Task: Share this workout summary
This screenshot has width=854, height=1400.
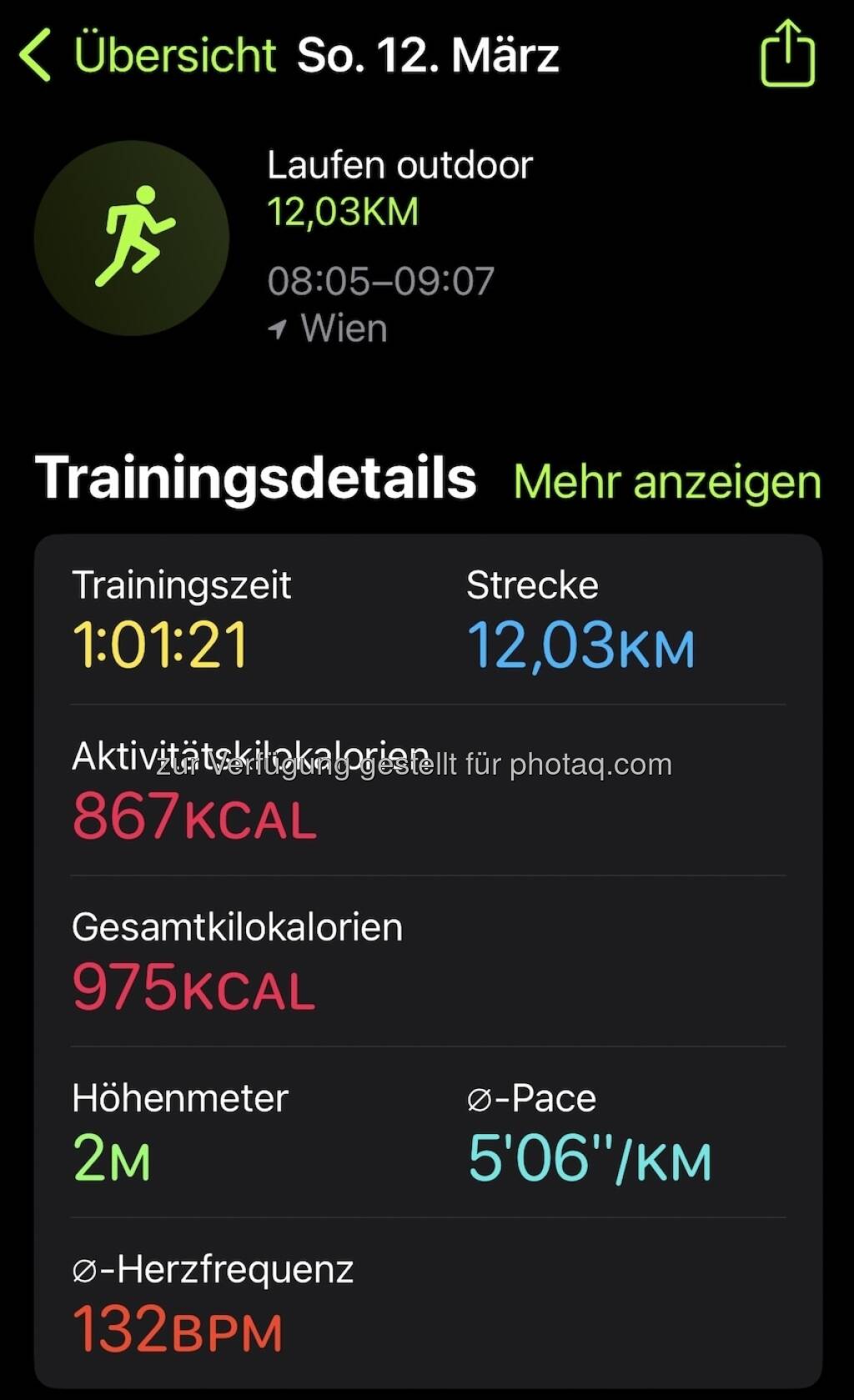Action: 787,54
